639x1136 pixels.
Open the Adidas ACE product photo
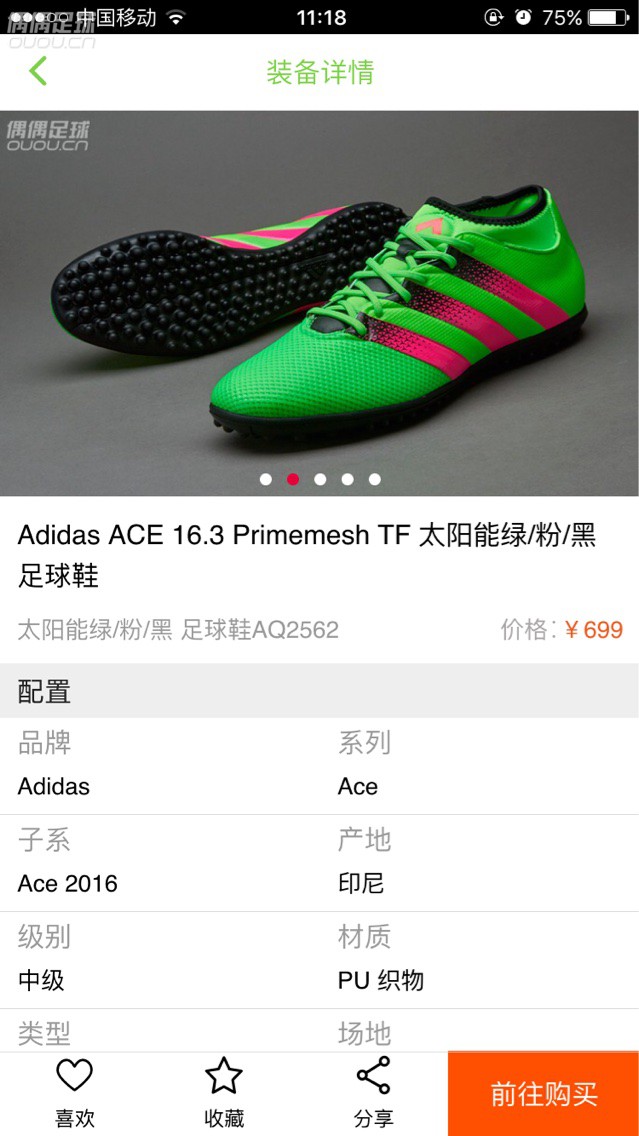tap(319, 302)
